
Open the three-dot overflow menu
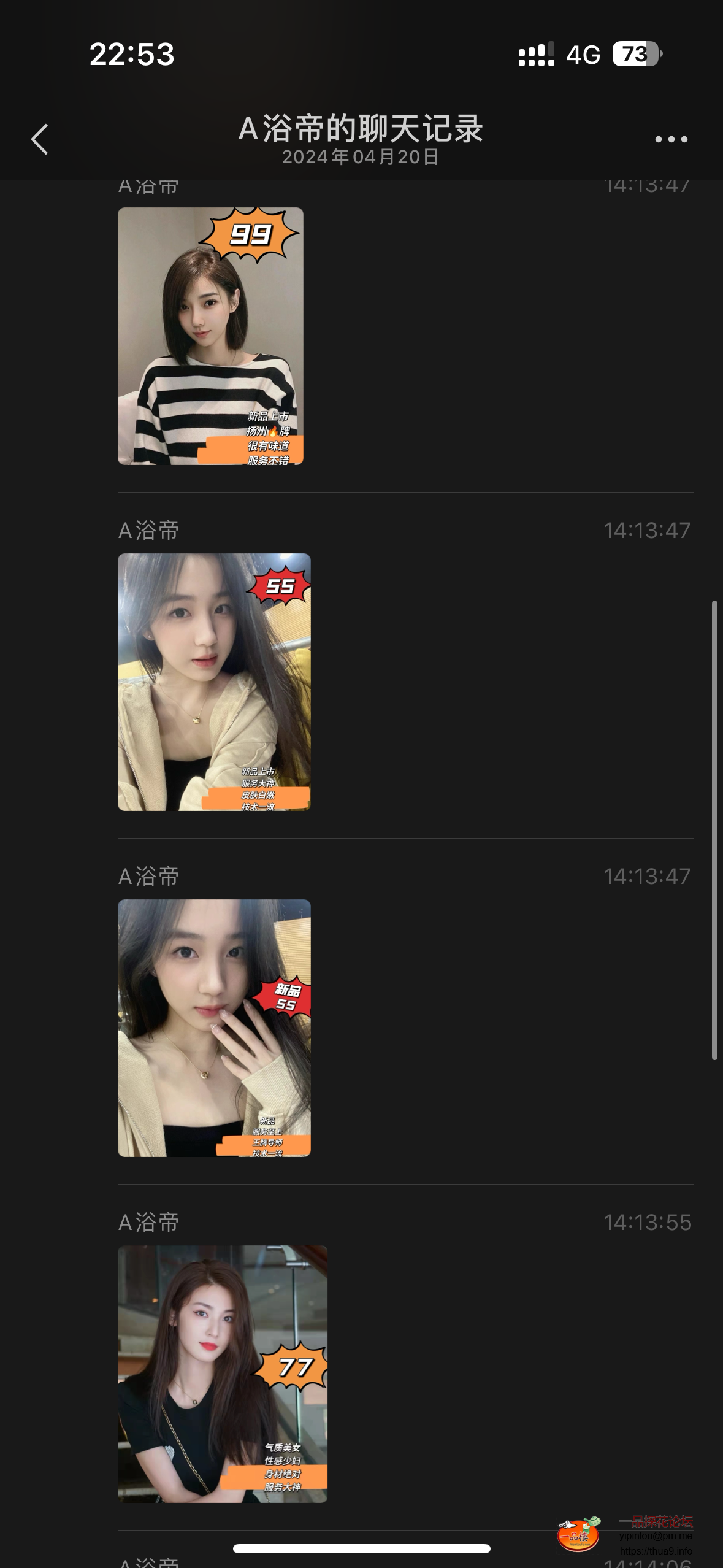[x=671, y=139]
